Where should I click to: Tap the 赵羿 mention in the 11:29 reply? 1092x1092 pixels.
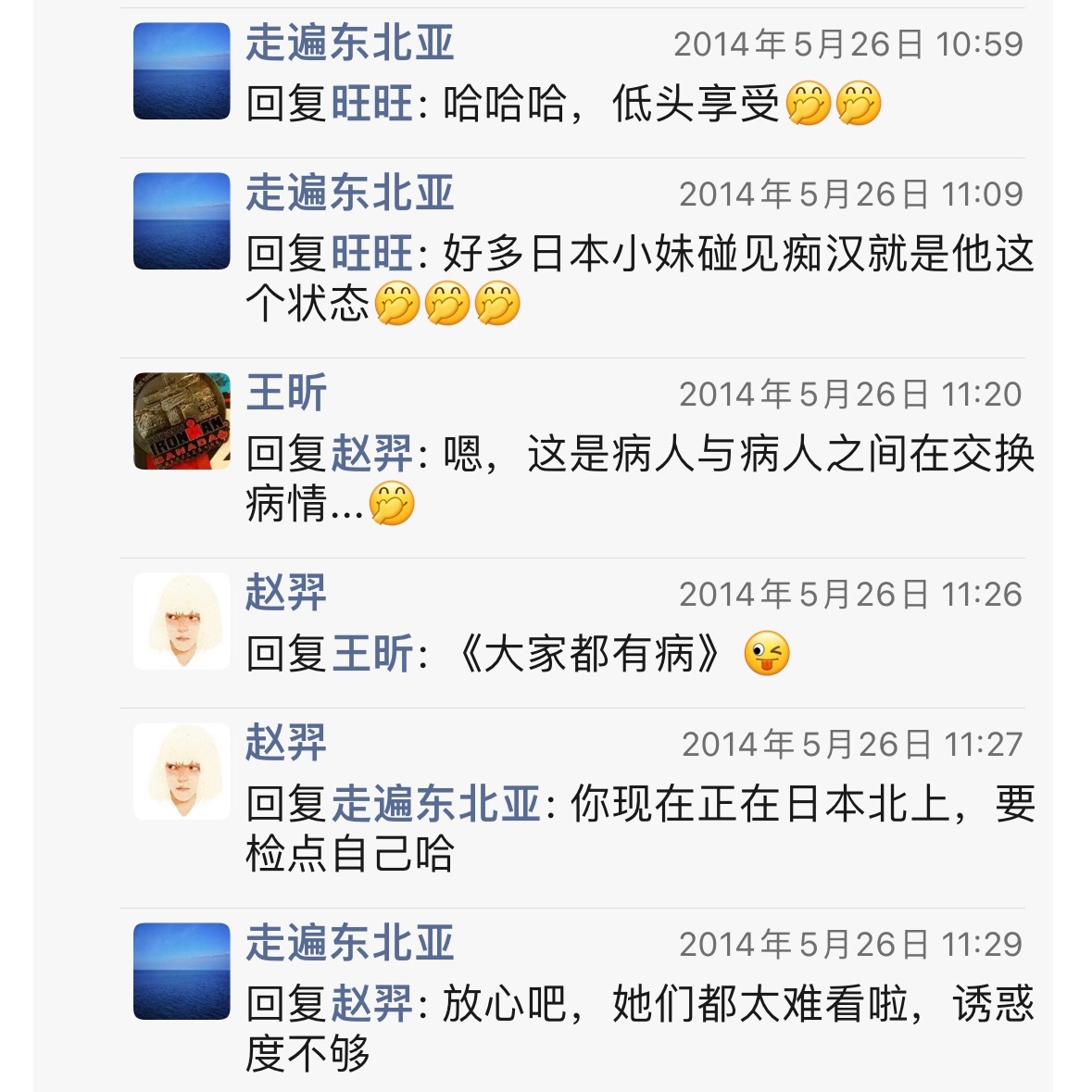(371, 1004)
